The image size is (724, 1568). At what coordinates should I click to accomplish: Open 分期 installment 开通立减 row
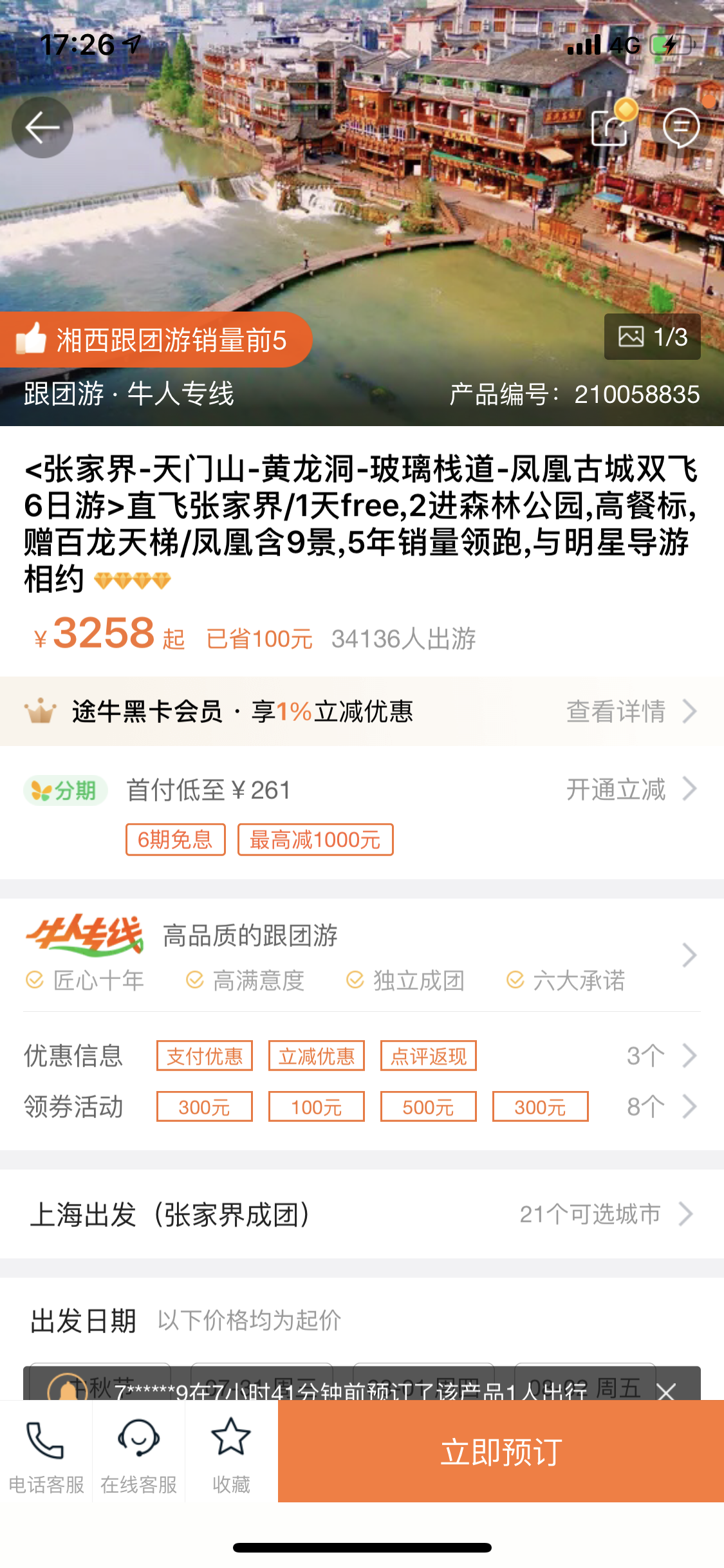631,789
